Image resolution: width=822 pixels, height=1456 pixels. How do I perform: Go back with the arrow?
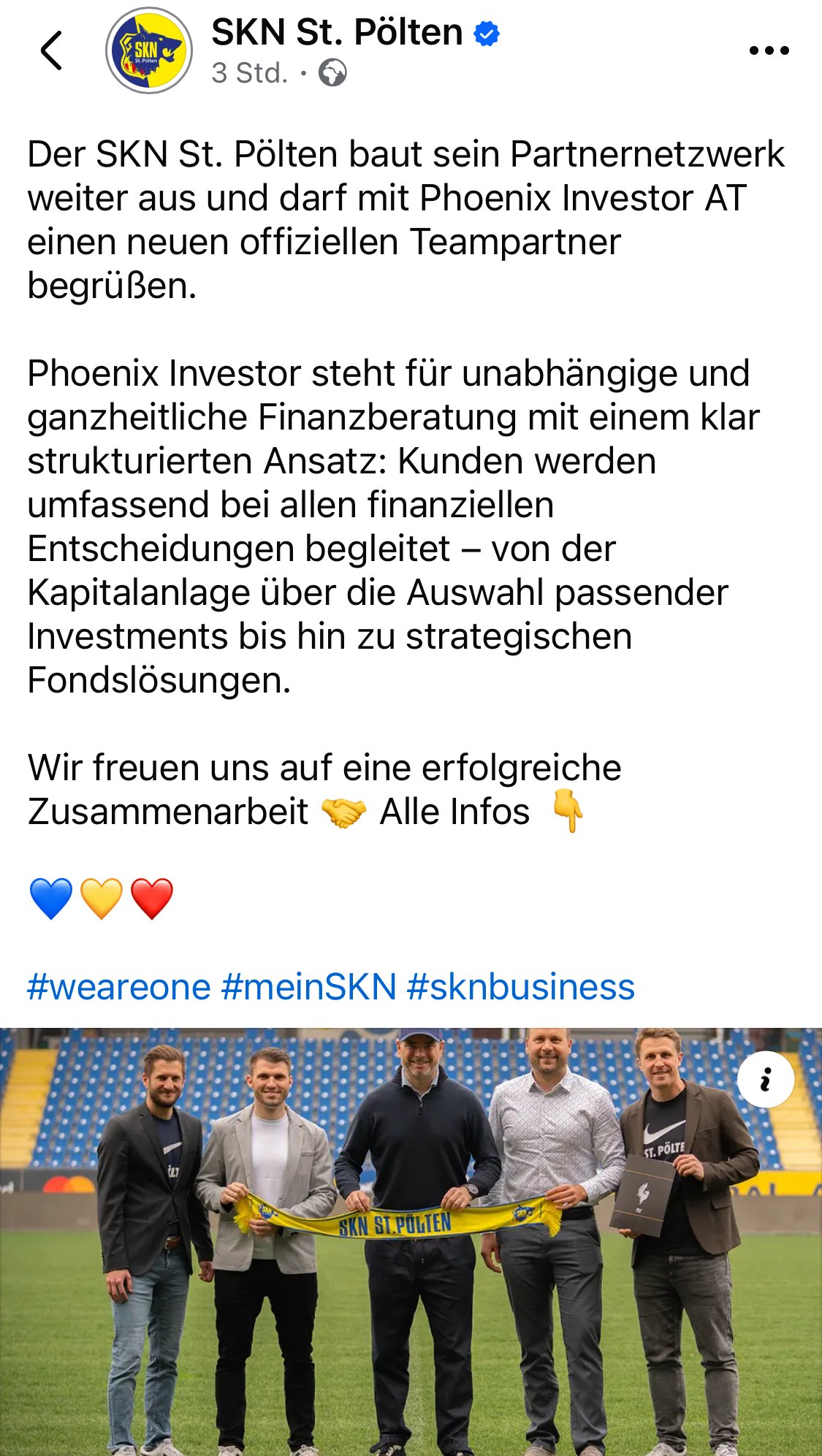[x=51, y=51]
